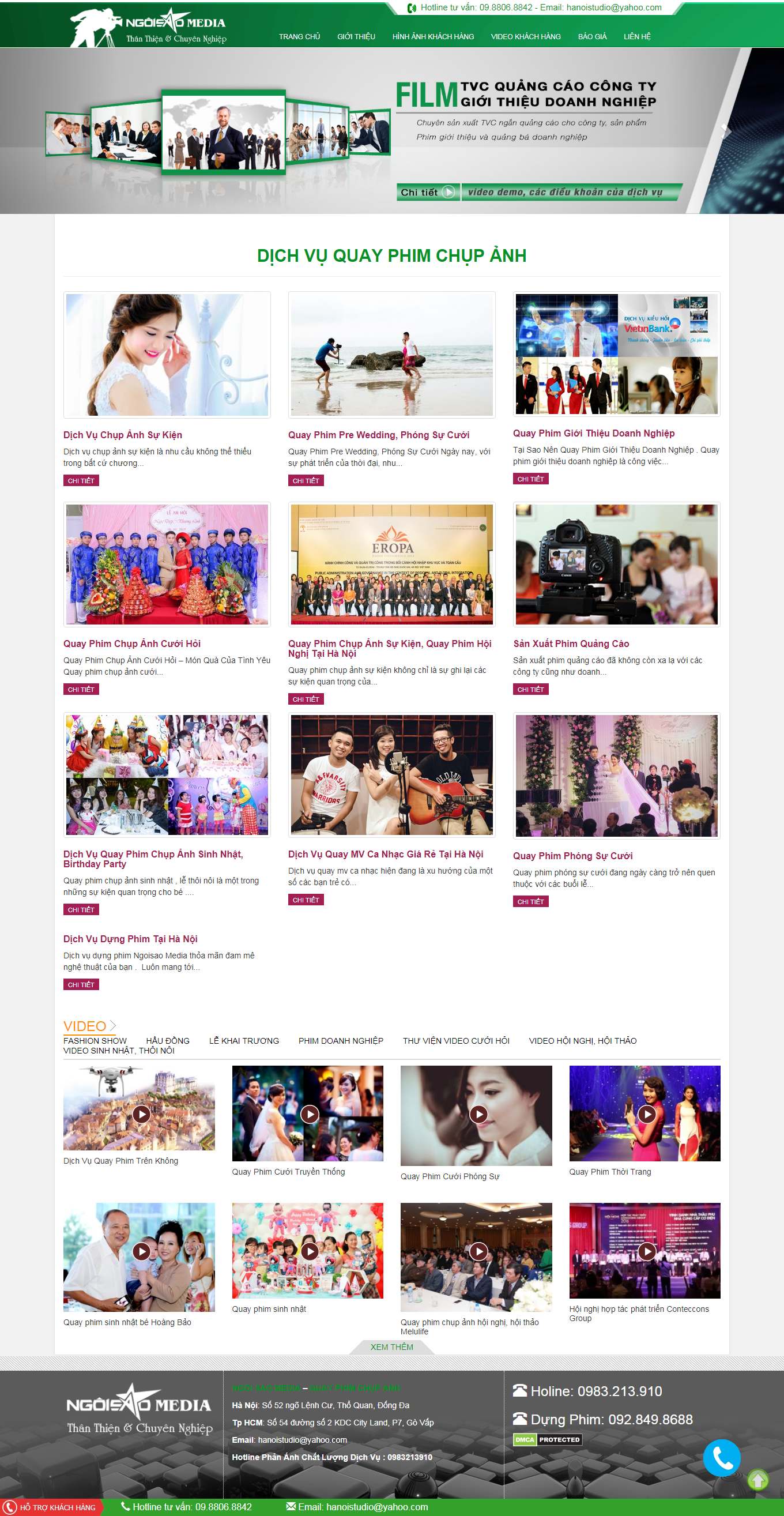Tap XEM THÊM to load more videos
Image resolution: width=784 pixels, height=1516 pixels.
click(391, 1346)
